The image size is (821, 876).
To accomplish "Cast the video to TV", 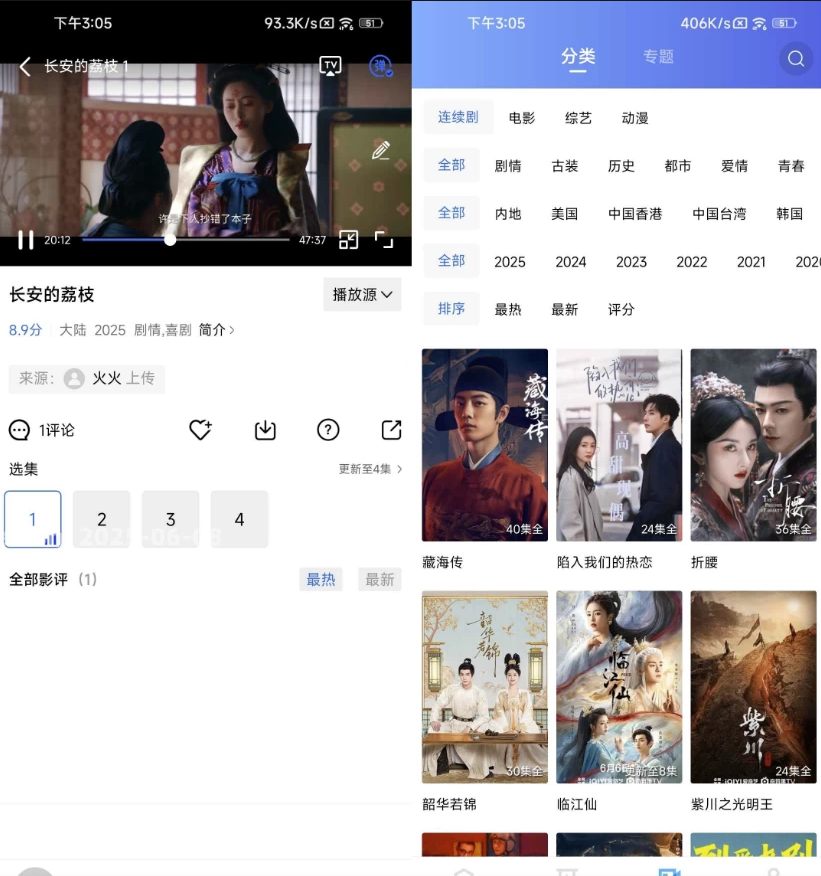I will [x=330, y=66].
